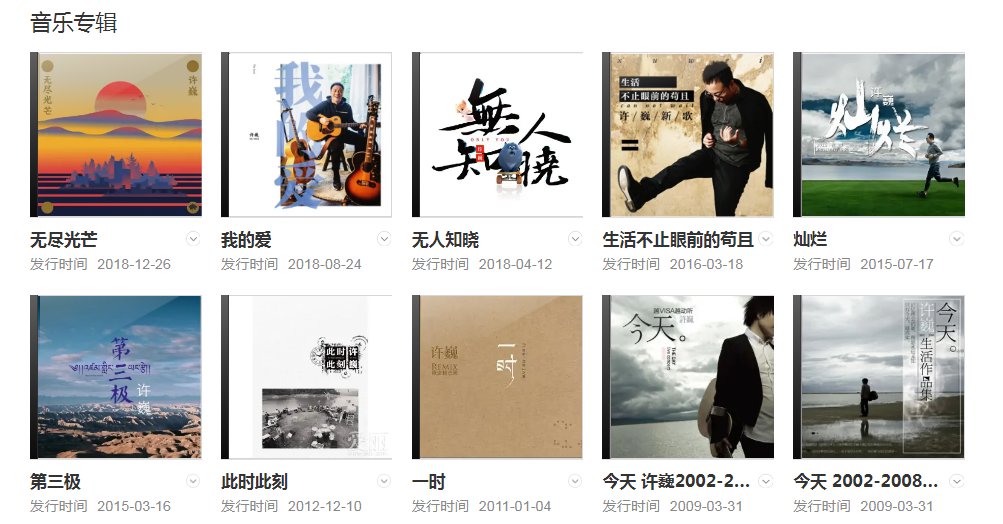This screenshot has width=1003, height=524.
Task: Open the 今天 许巍2002-2... album cover
Action: point(688,377)
